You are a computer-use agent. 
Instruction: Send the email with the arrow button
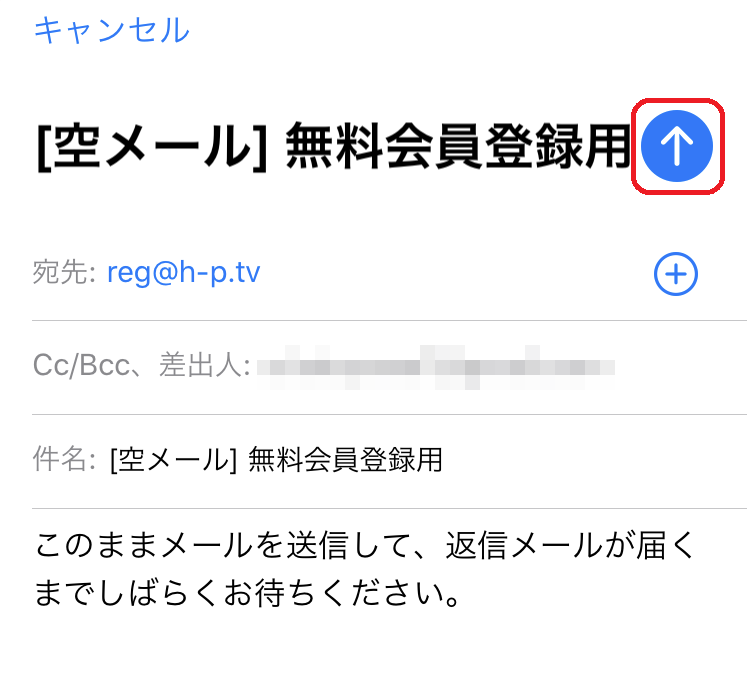pos(677,147)
